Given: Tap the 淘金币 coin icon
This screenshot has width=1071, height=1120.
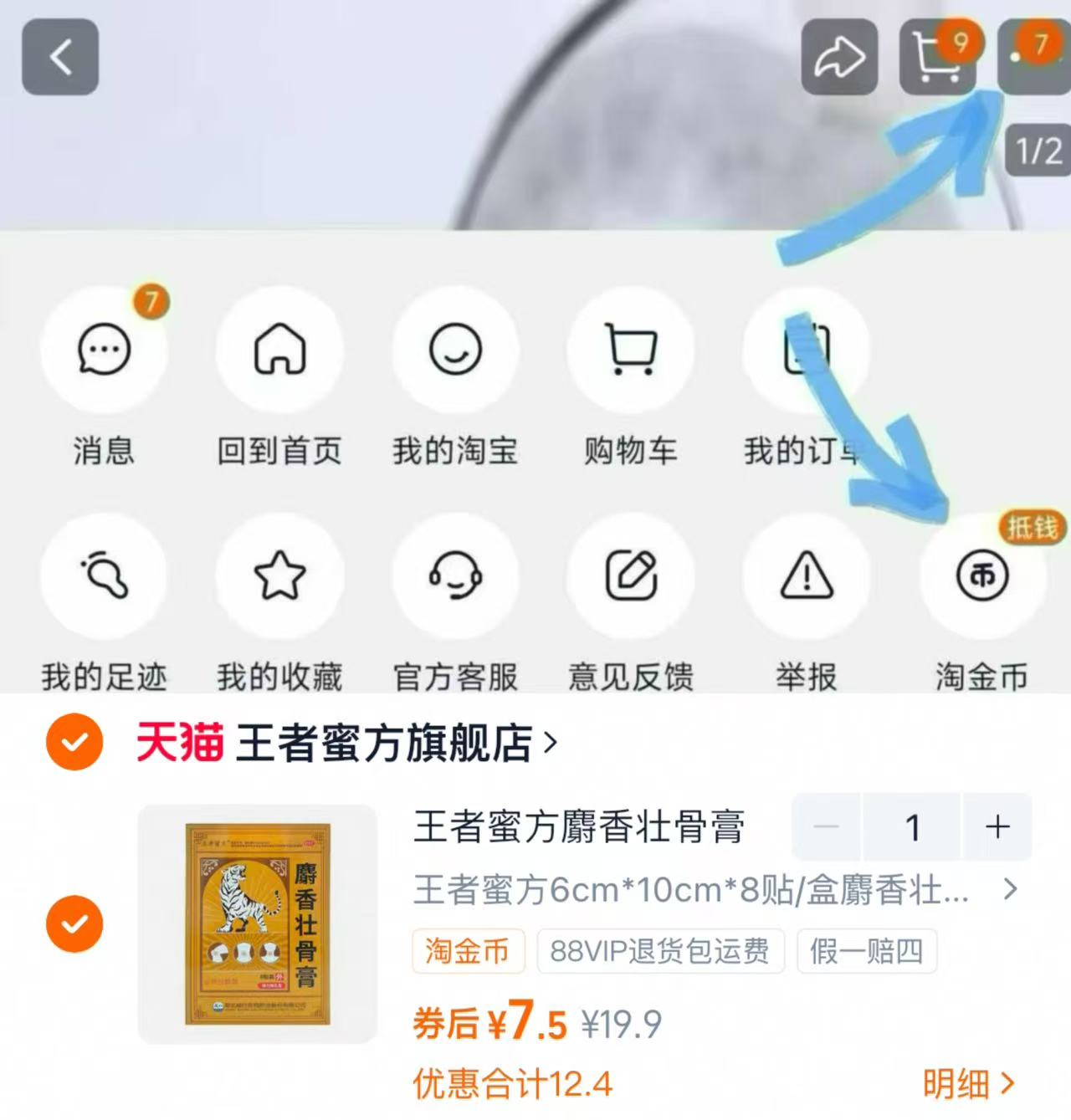Looking at the screenshot, I should point(982,576).
